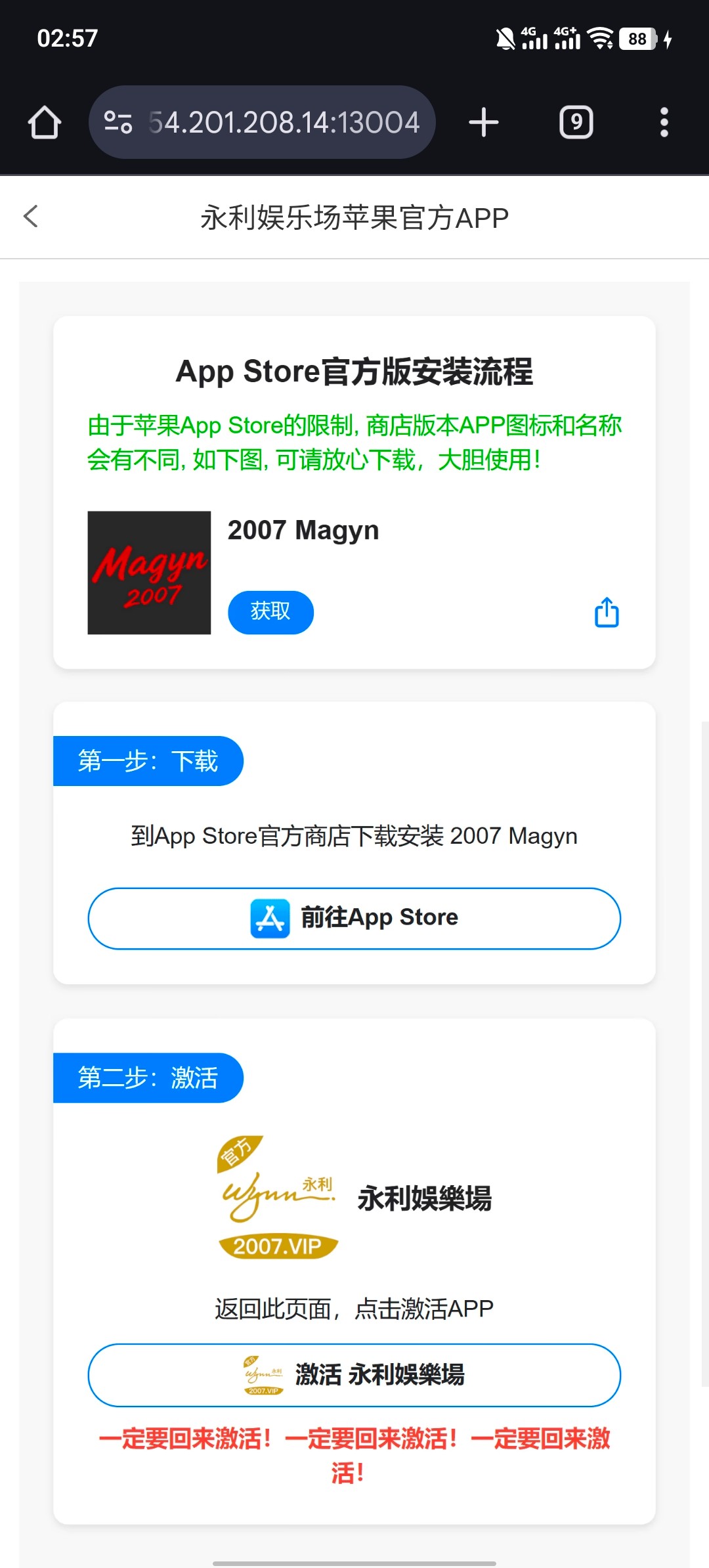Tap 激活 永利娱樂場 to activate the app
The height and width of the screenshot is (1568, 709).
(354, 1374)
